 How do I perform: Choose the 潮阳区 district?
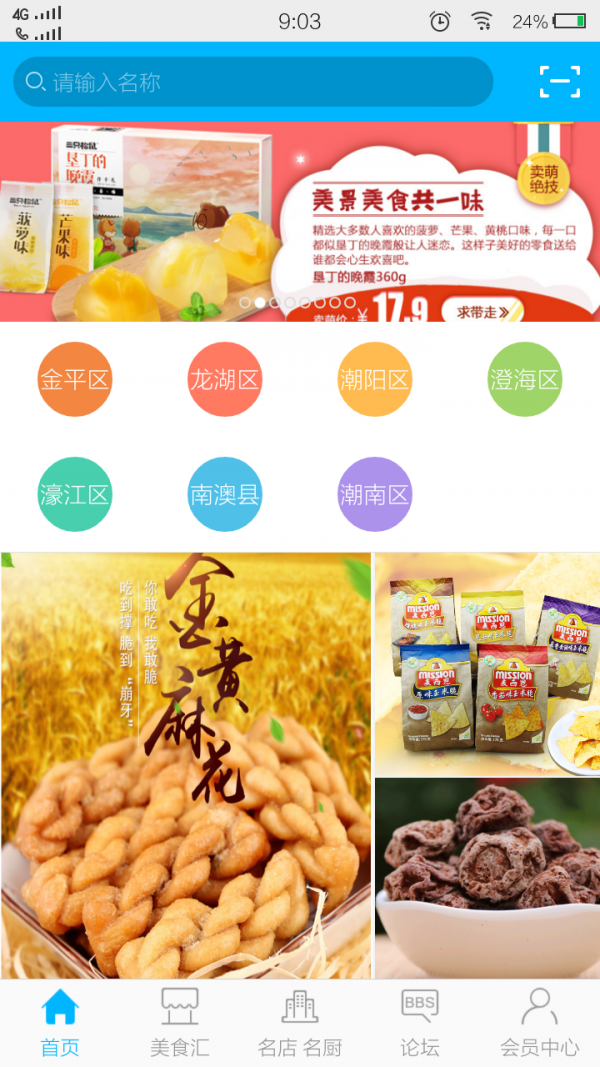pyautogui.click(x=374, y=380)
